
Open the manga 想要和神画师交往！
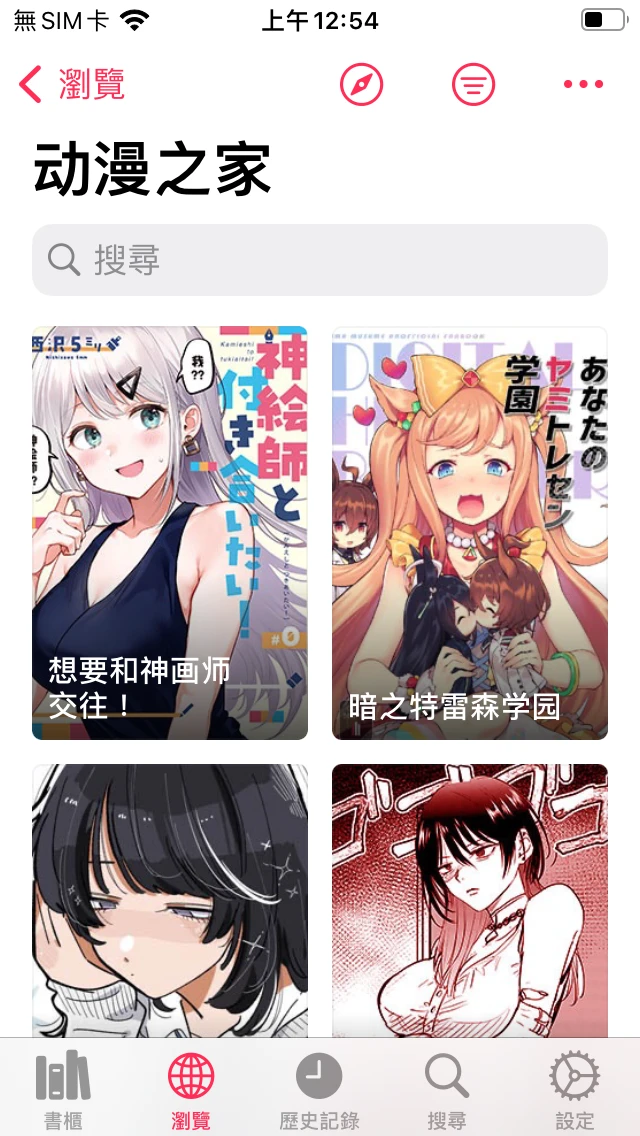pos(170,533)
